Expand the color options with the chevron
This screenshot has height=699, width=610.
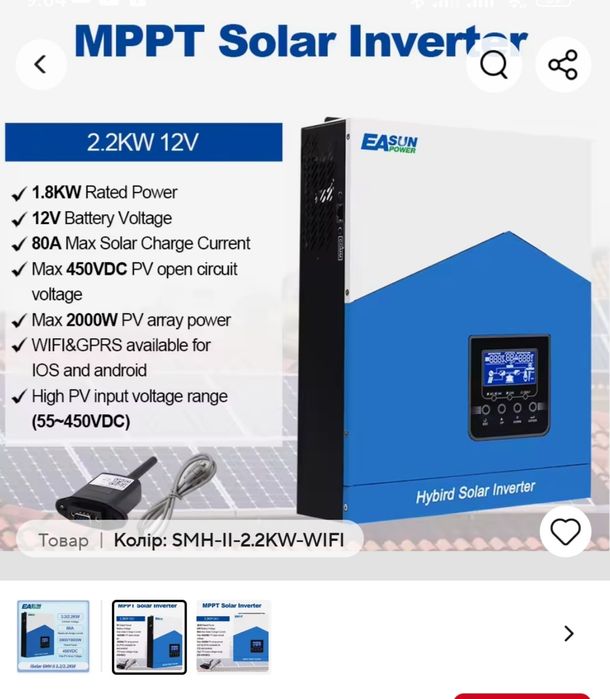click(569, 633)
